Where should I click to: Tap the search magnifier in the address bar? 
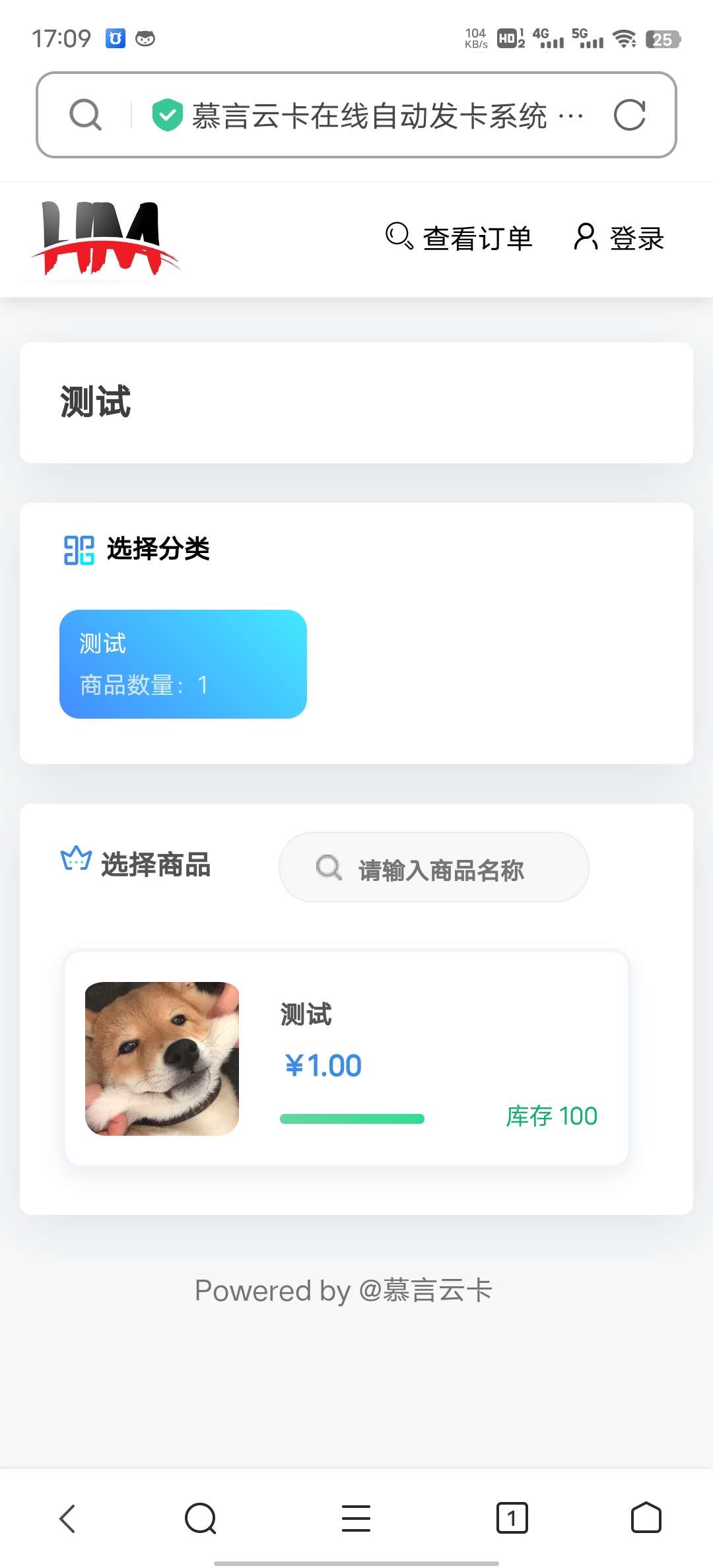click(x=85, y=114)
